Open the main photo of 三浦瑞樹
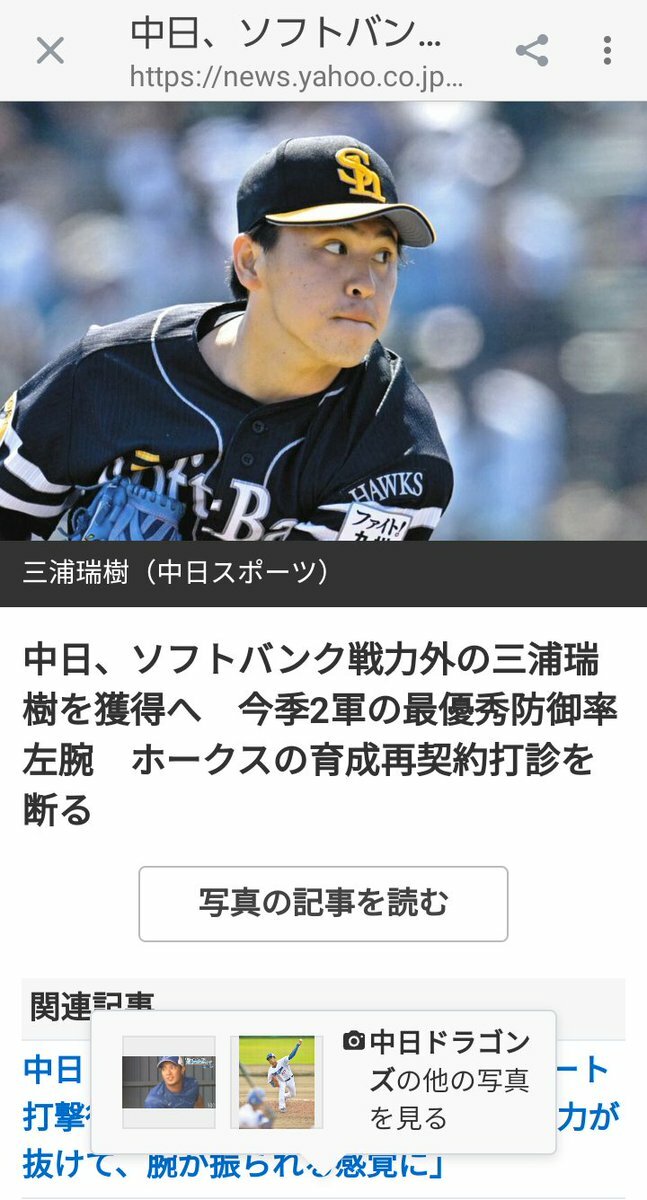Viewport: 647px width, 1200px height. tap(323, 320)
